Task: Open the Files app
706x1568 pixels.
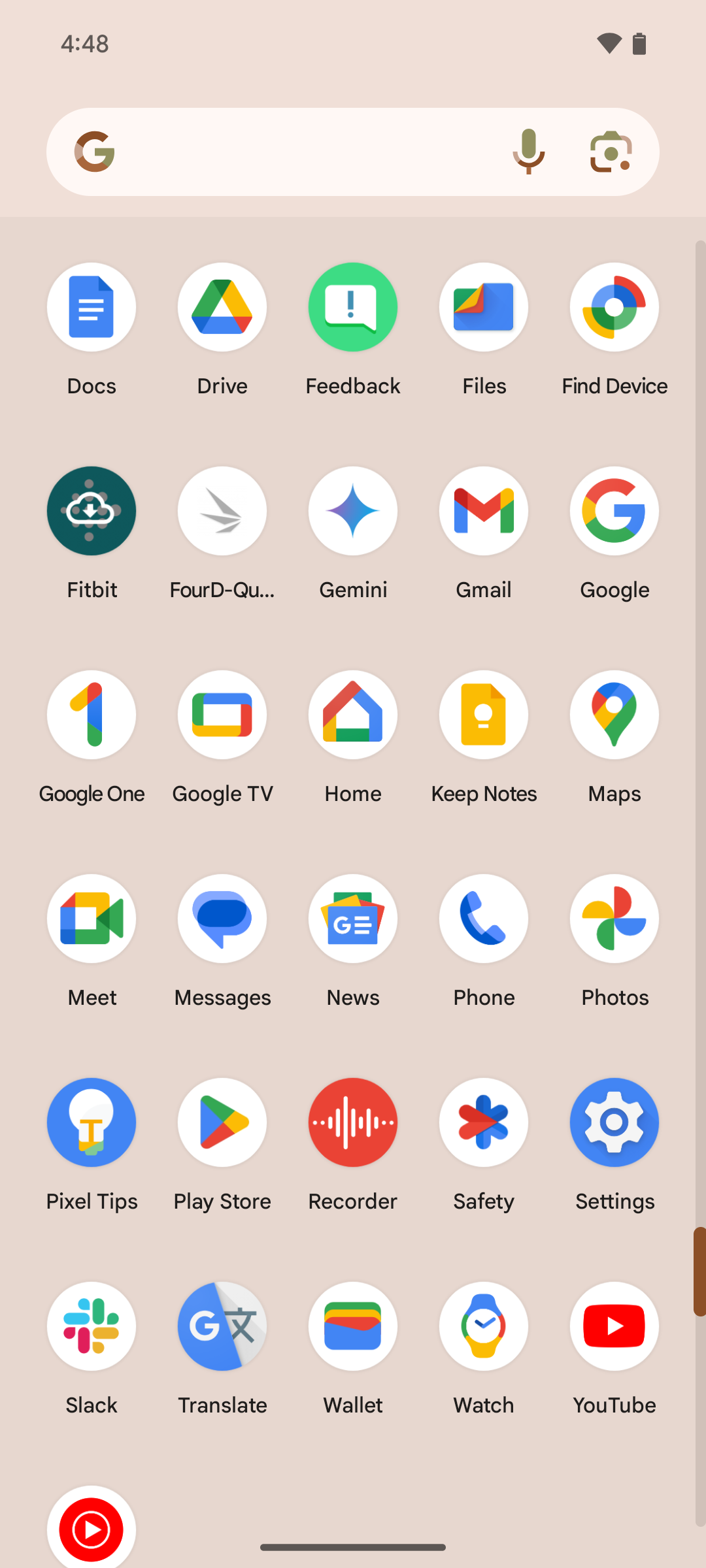Action: click(x=484, y=308)
